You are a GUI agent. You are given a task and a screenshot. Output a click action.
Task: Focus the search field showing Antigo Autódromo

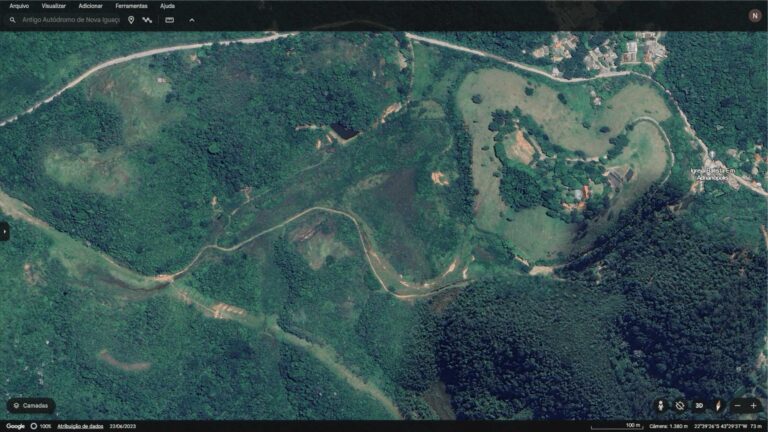[70, 19]
